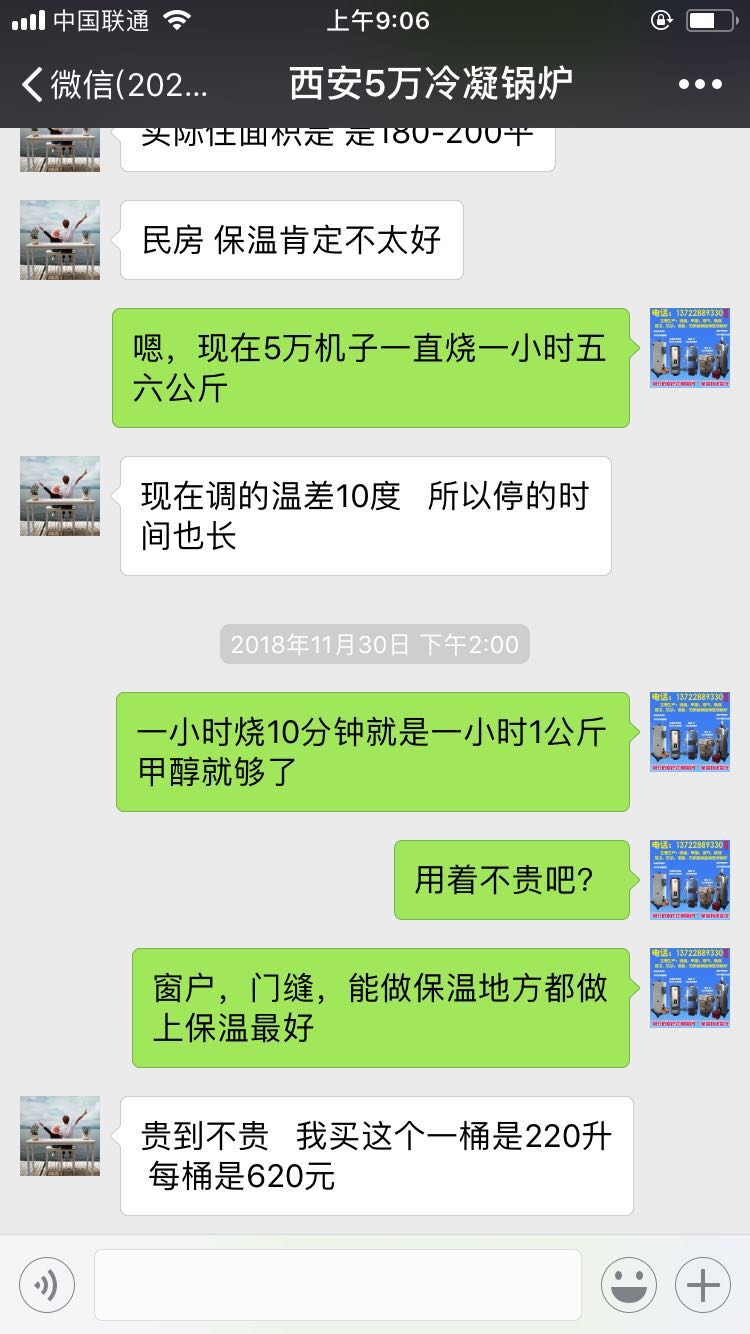Tap the message about 620元 per barrel

(x=380, y=1155)
